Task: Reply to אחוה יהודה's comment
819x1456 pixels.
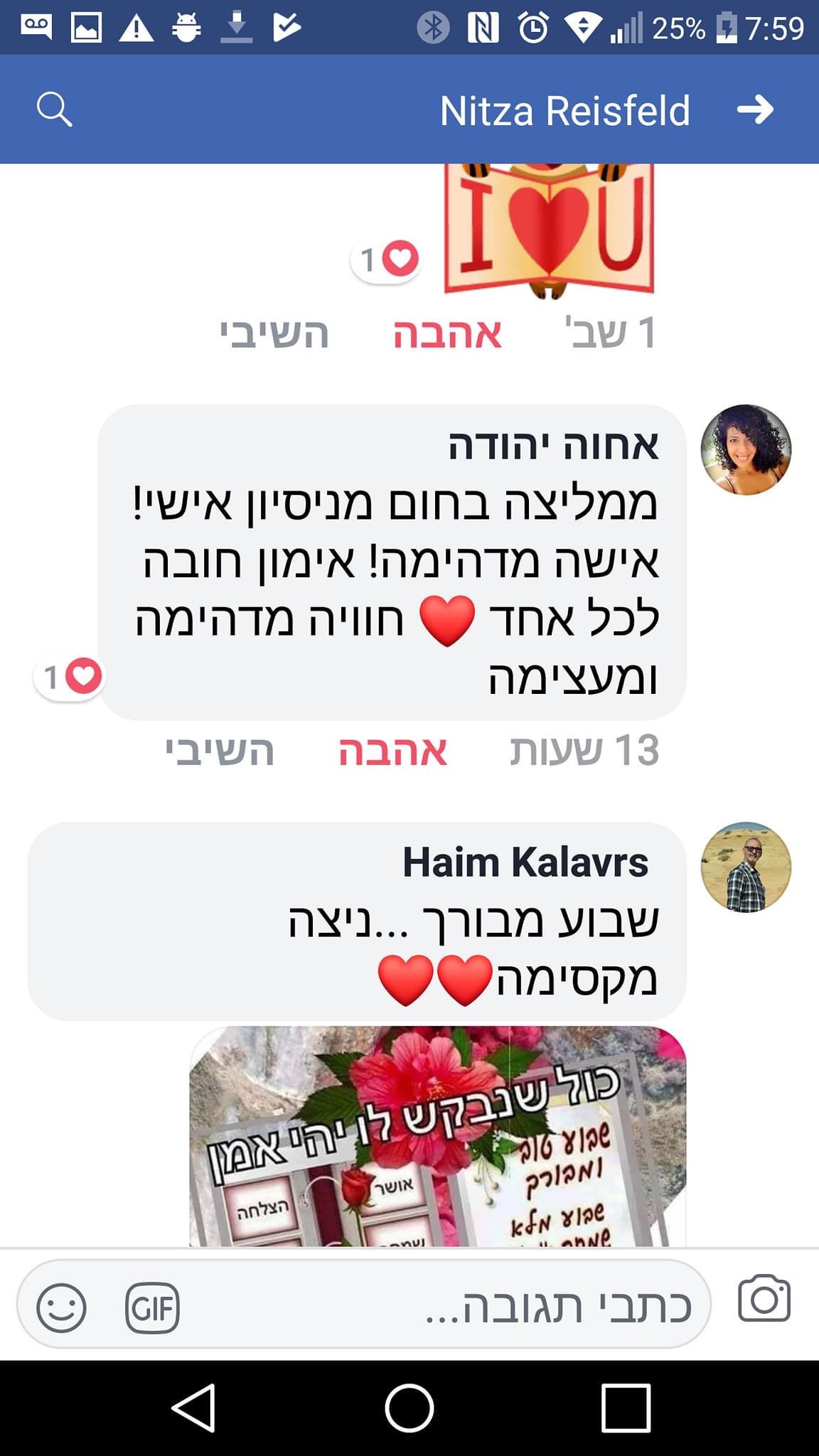Action: point(220,751)
